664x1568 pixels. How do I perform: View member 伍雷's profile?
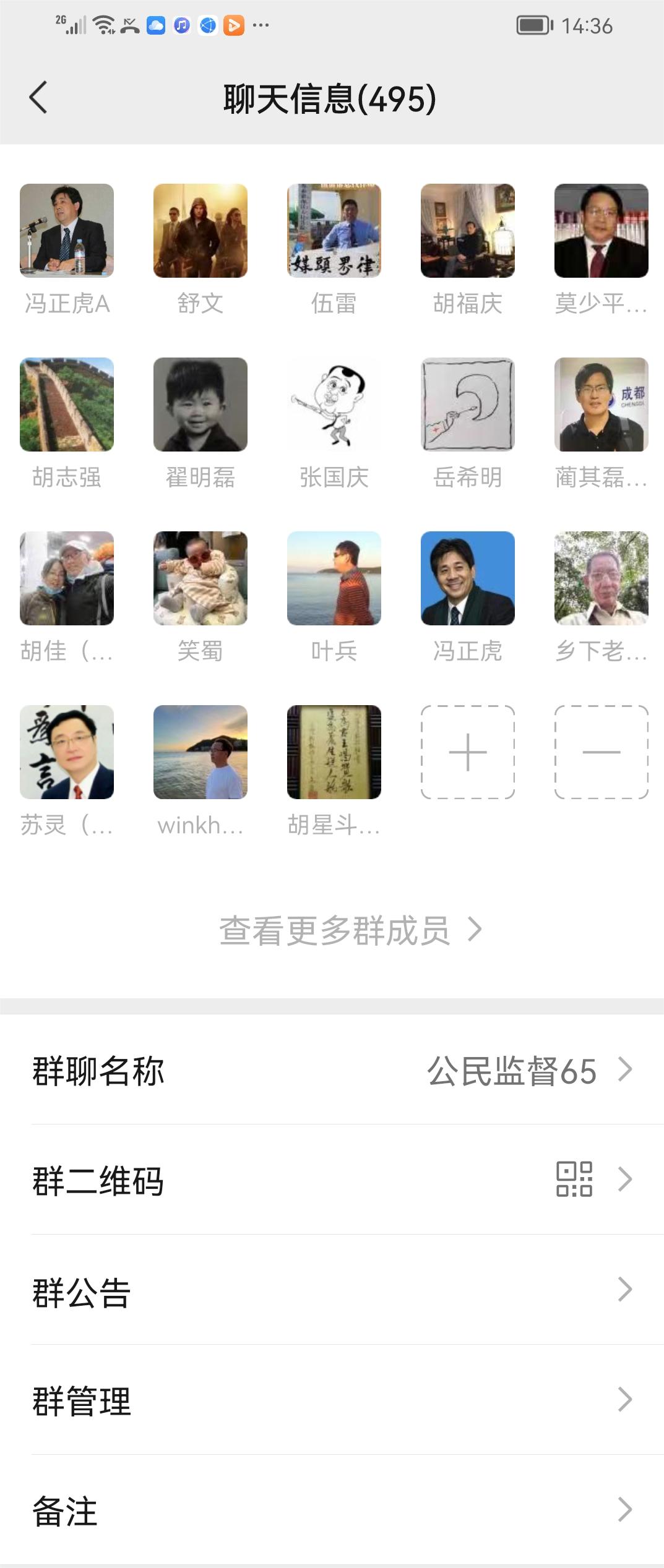pyautogui.click(x=334, y=231)
